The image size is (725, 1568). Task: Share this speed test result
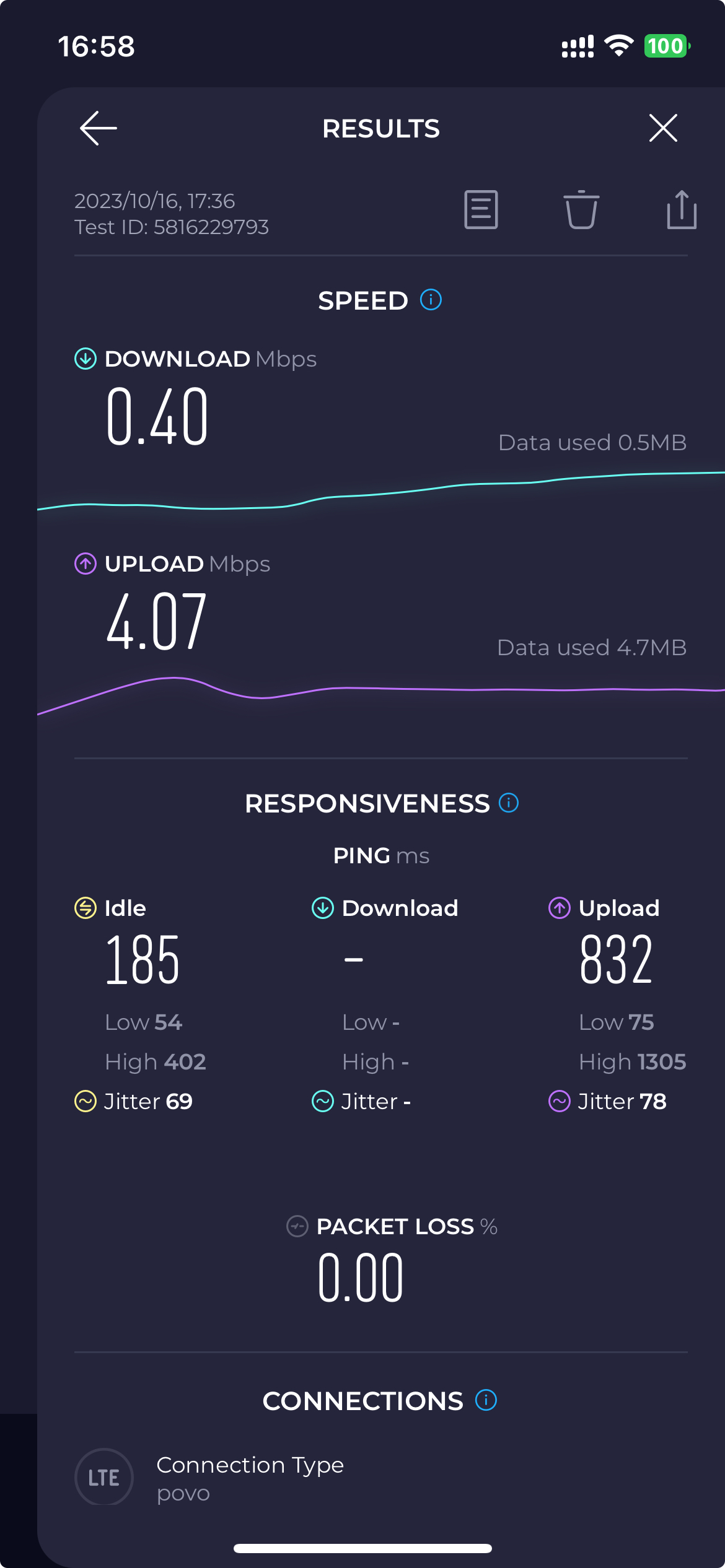[x=682, y=210]
